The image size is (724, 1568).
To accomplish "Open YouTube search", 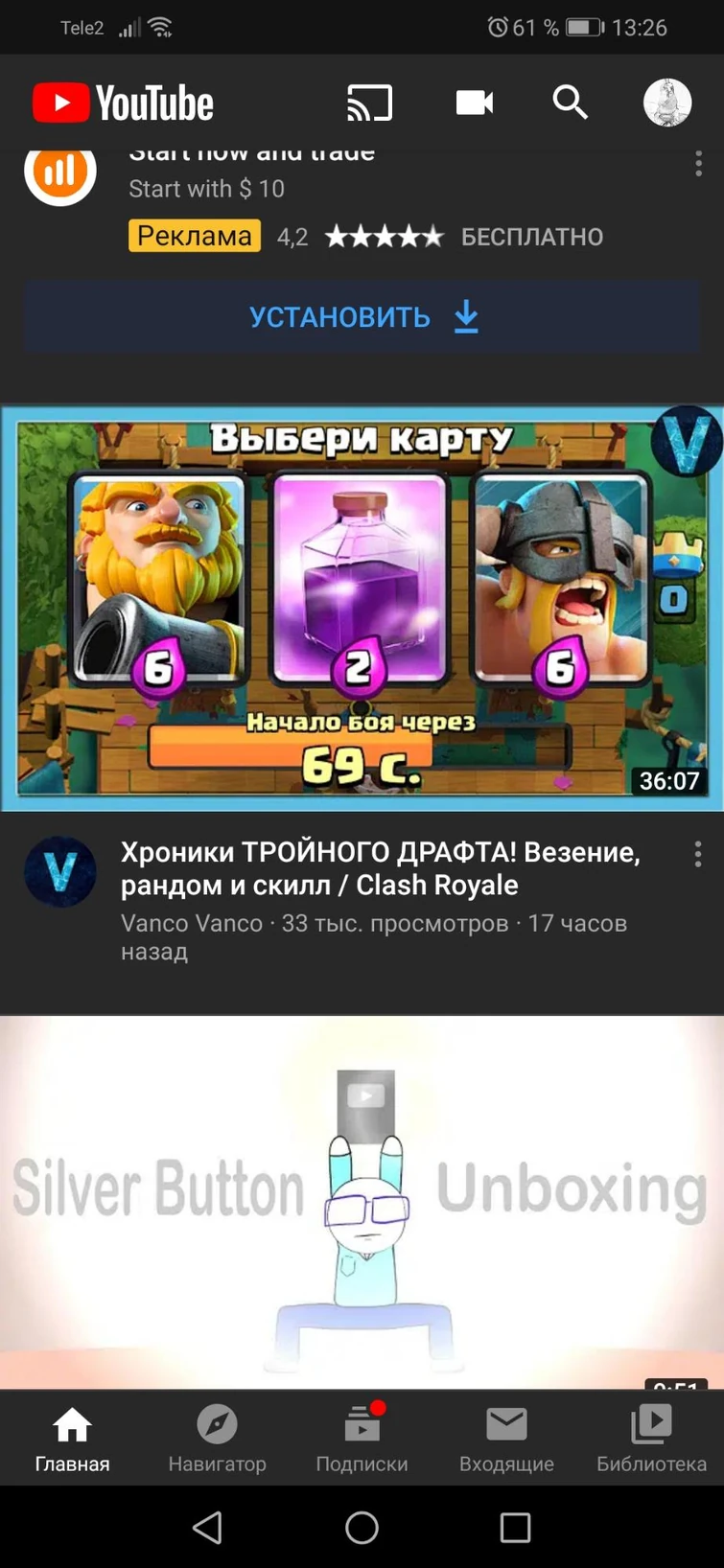I will pos(570,102).
